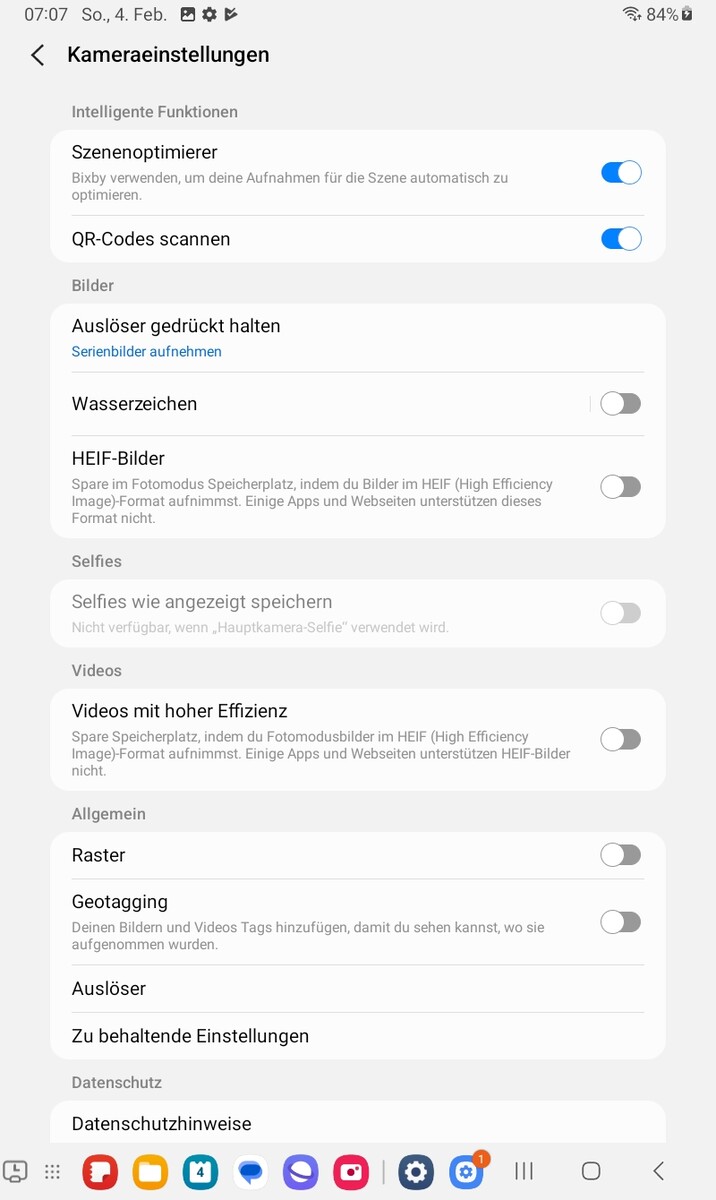Launch the red camera app from taskbar

[x=351, y=1171]
